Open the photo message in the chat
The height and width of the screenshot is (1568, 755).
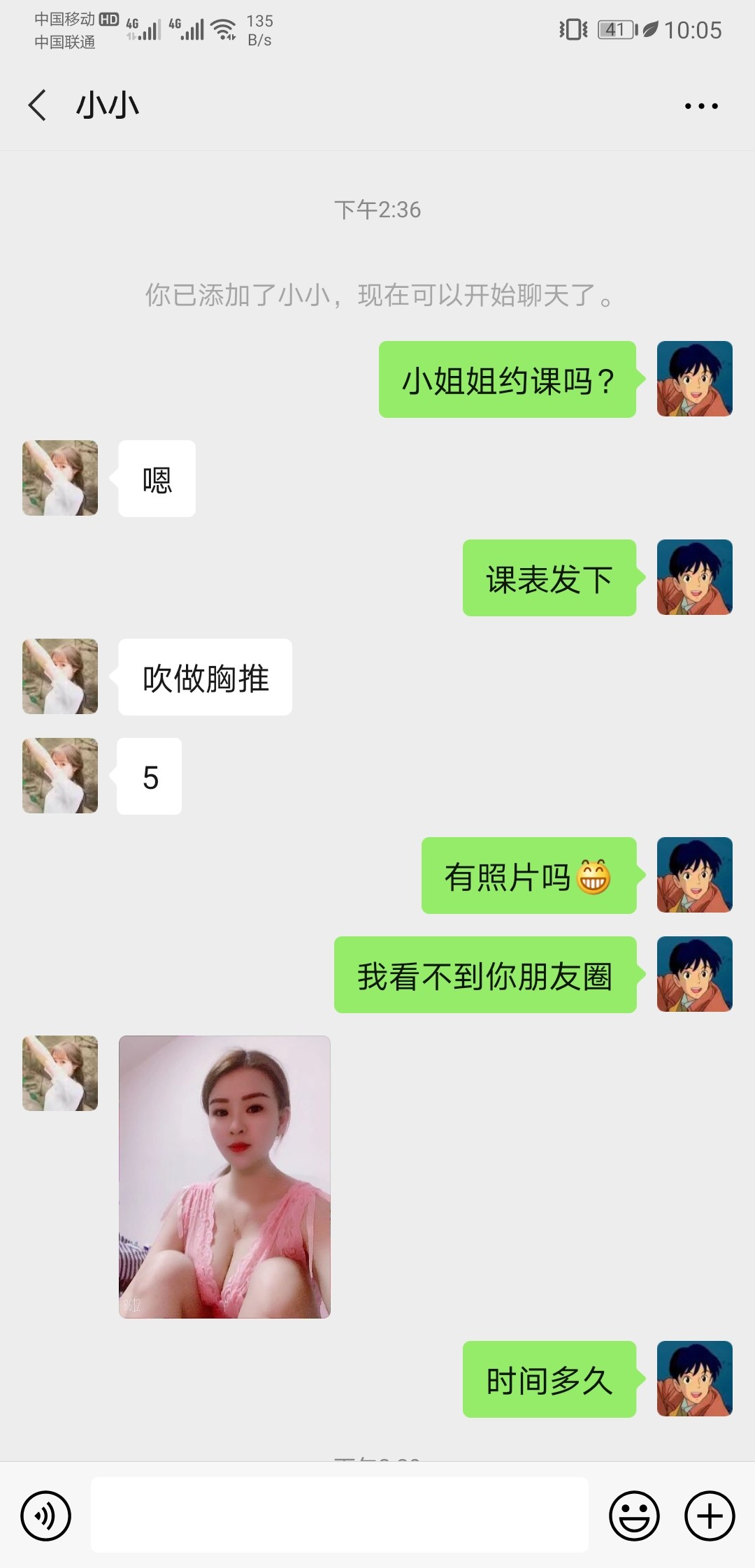(224, 1177)
